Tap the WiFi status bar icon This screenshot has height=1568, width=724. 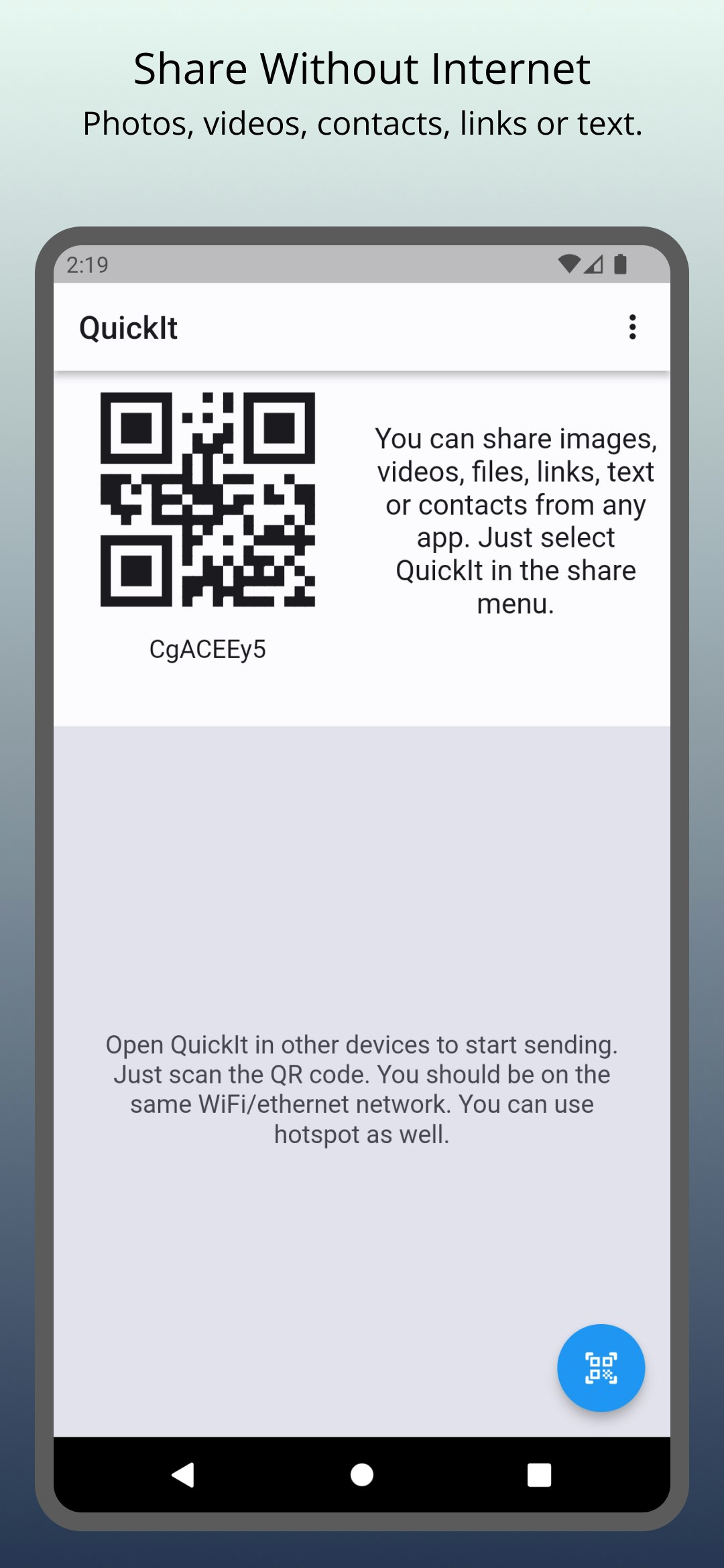pyautogui.click(x=570, y=264)
